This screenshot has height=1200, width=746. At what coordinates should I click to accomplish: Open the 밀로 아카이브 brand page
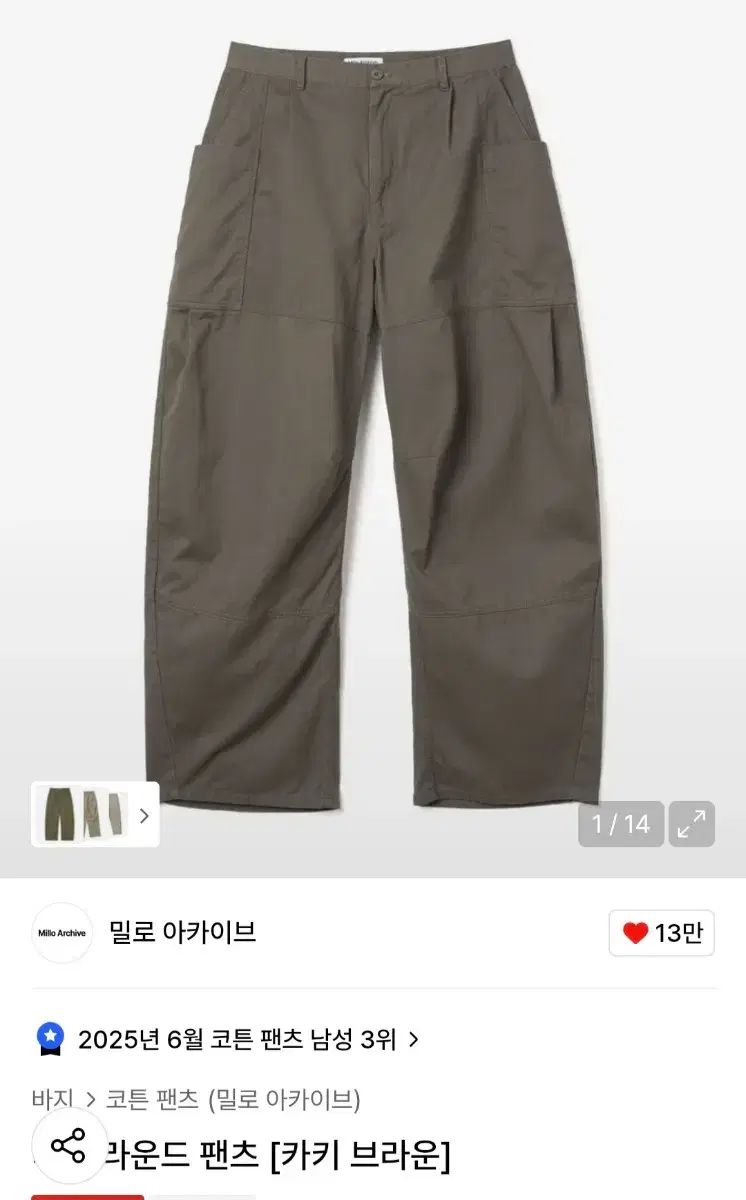(182, 932)
